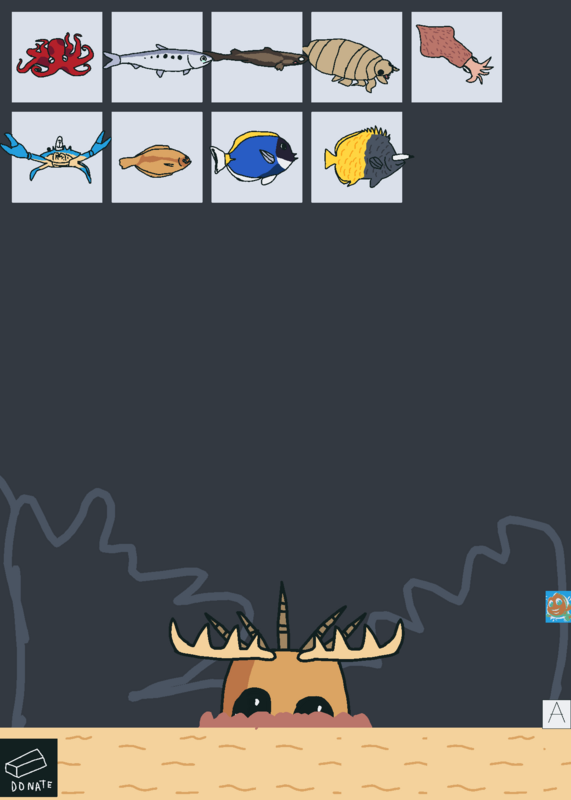The width and height of the screenshot is (571, 800).
Task: Select the blue crab tile
Action: (57, 157)
